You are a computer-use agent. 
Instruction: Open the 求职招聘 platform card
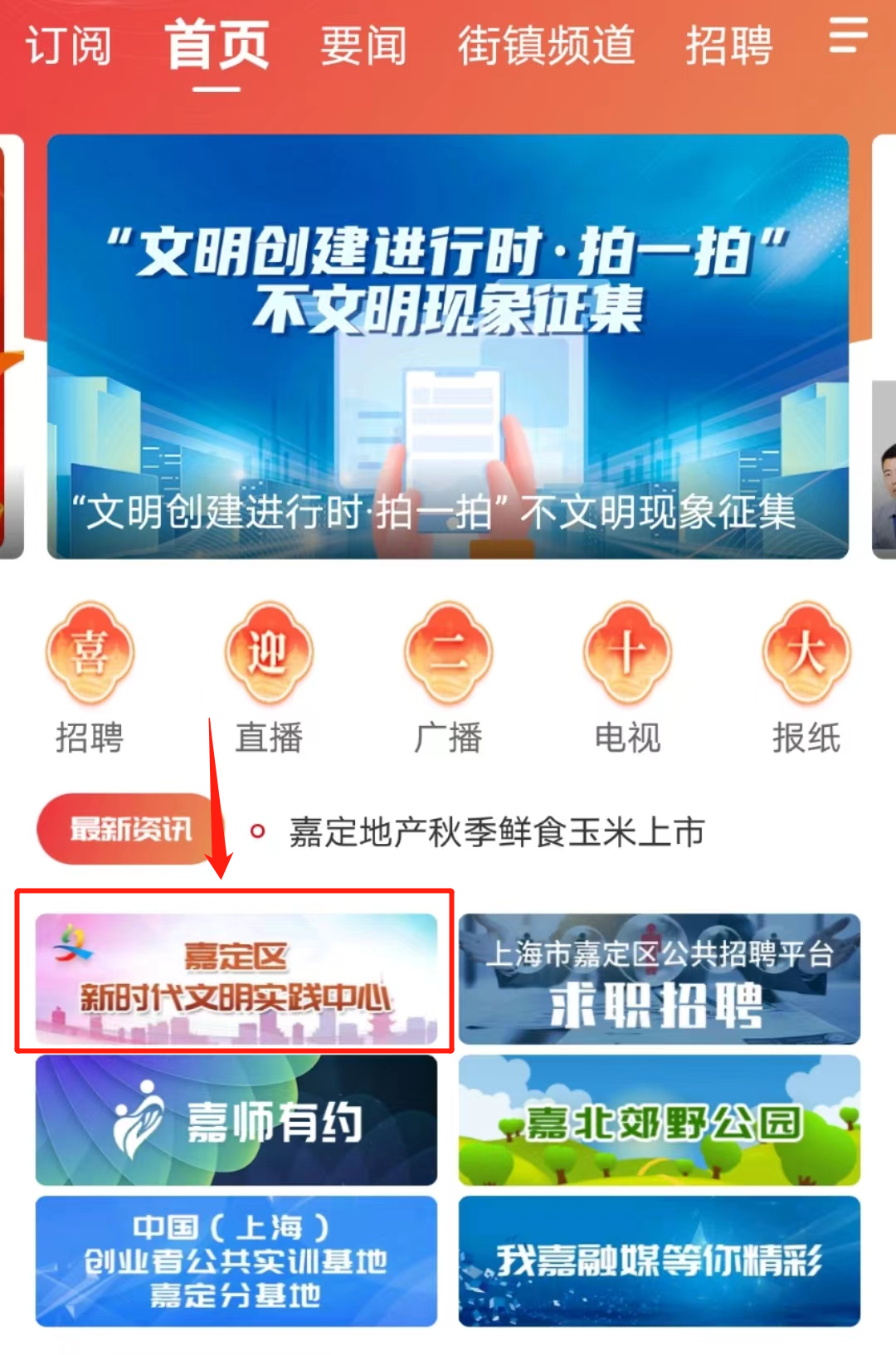[659, 979]
